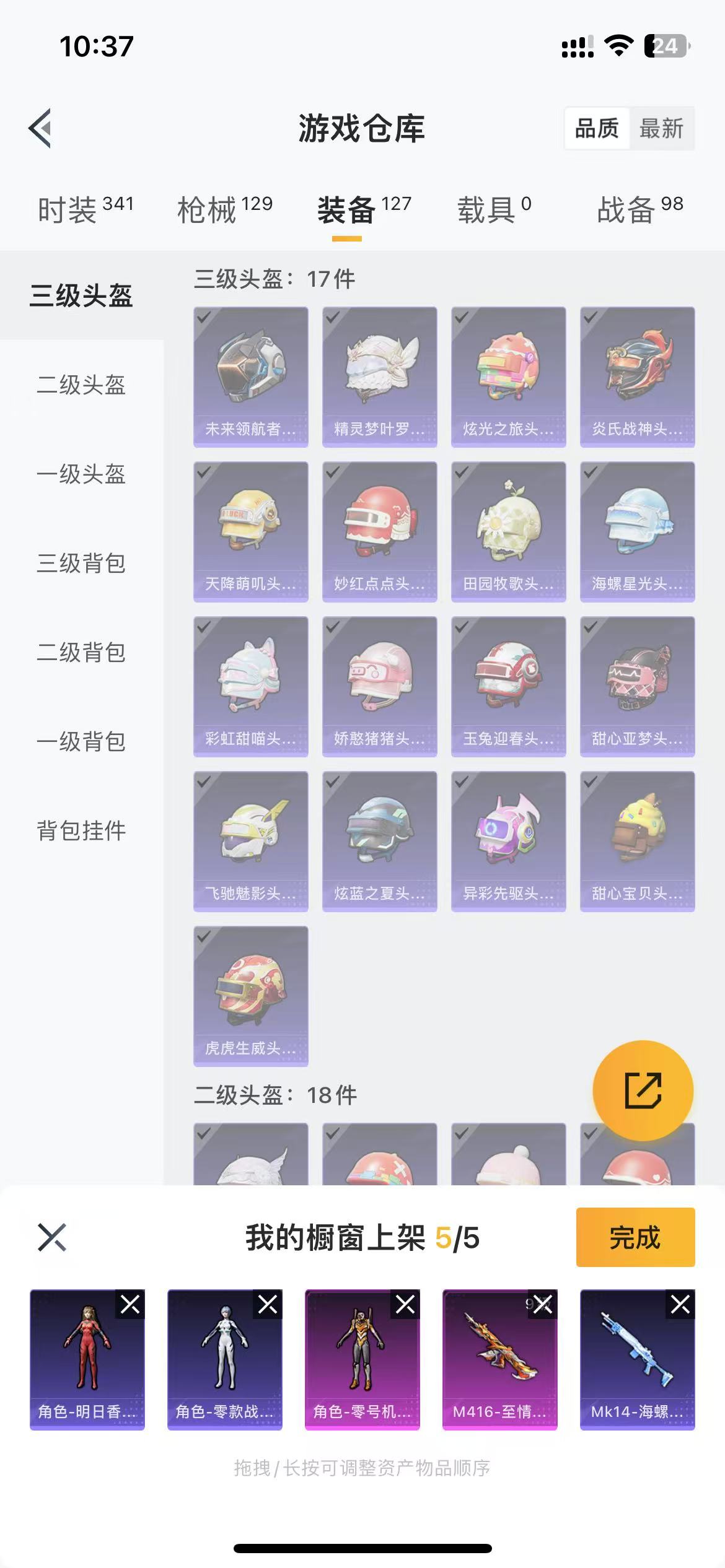Switch to the 枪械 tab
This screenshot has width=725, height=1568.
(225, 209)
